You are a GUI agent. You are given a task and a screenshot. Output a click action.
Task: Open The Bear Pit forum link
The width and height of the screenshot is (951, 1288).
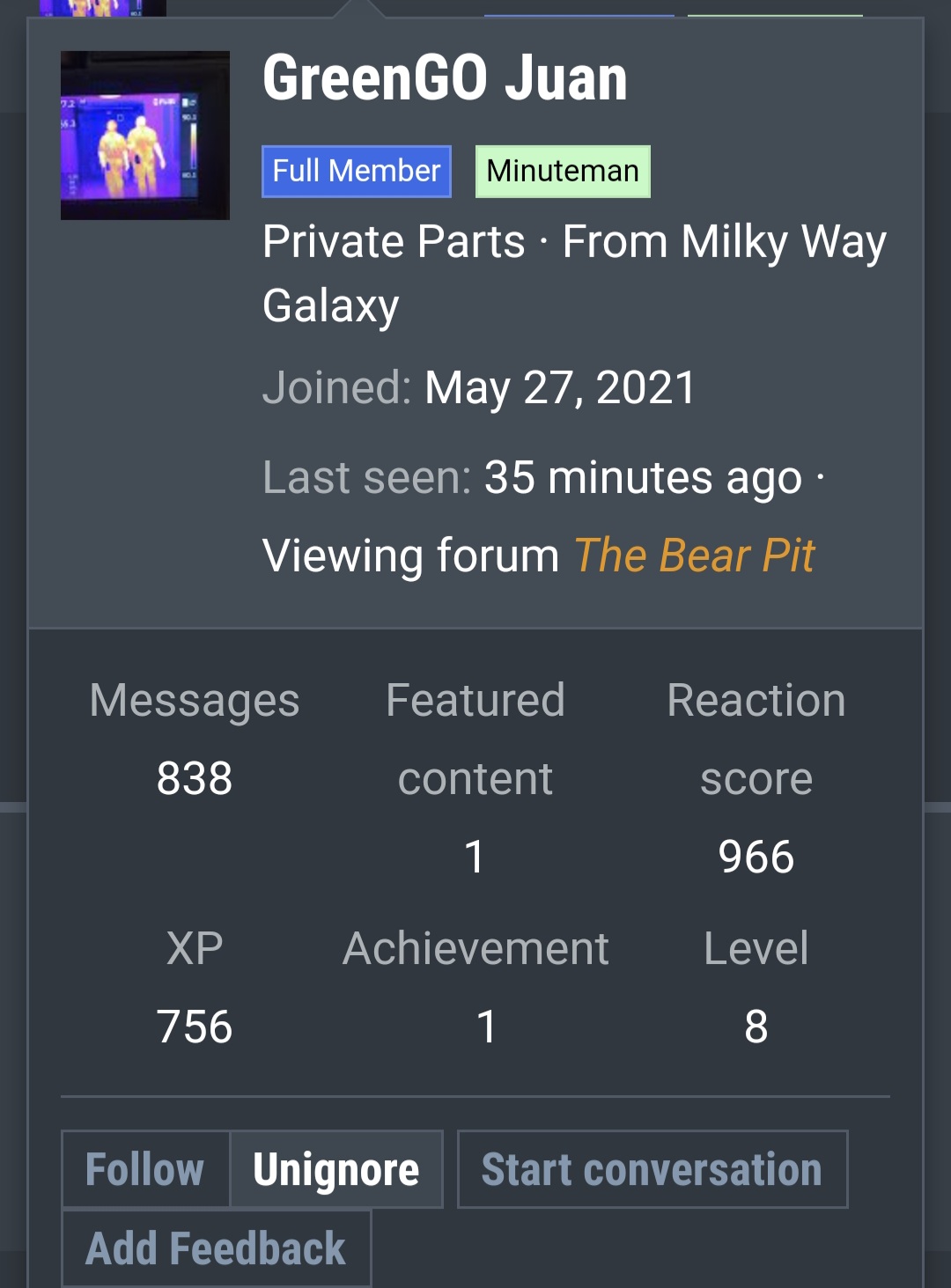(x=694, y=556)
